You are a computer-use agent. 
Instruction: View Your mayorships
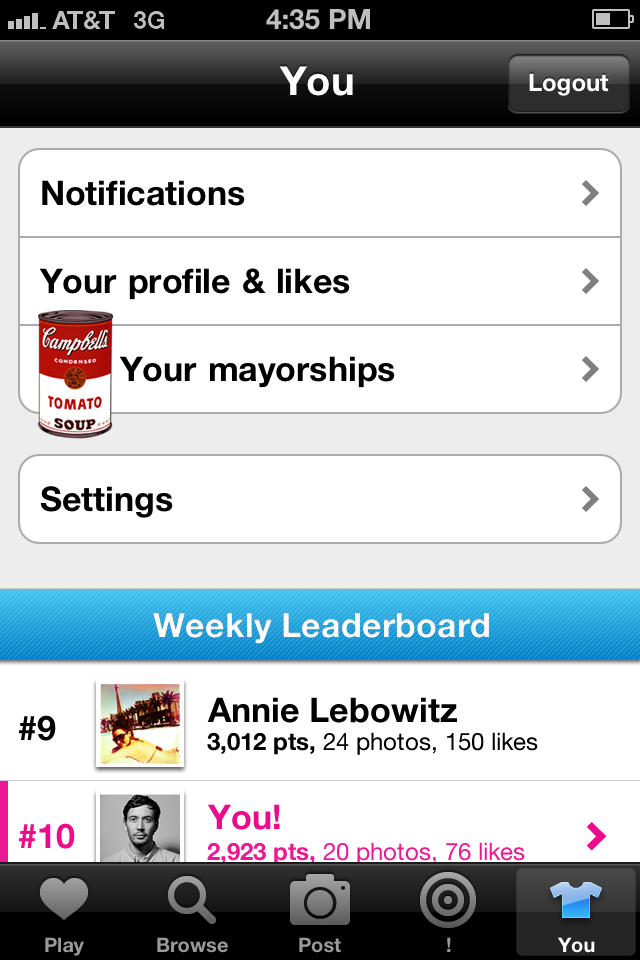click(x=320, y=370)
